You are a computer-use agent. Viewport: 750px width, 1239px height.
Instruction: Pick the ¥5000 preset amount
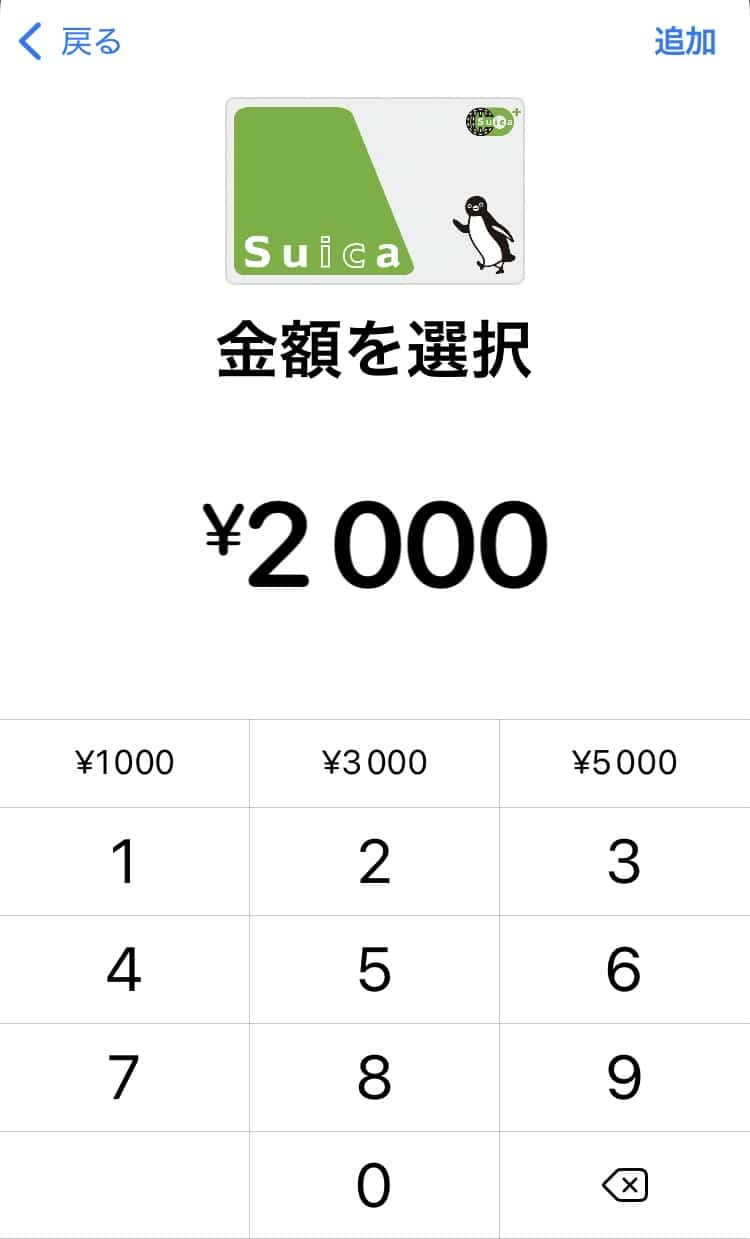[x=625, y=763]
